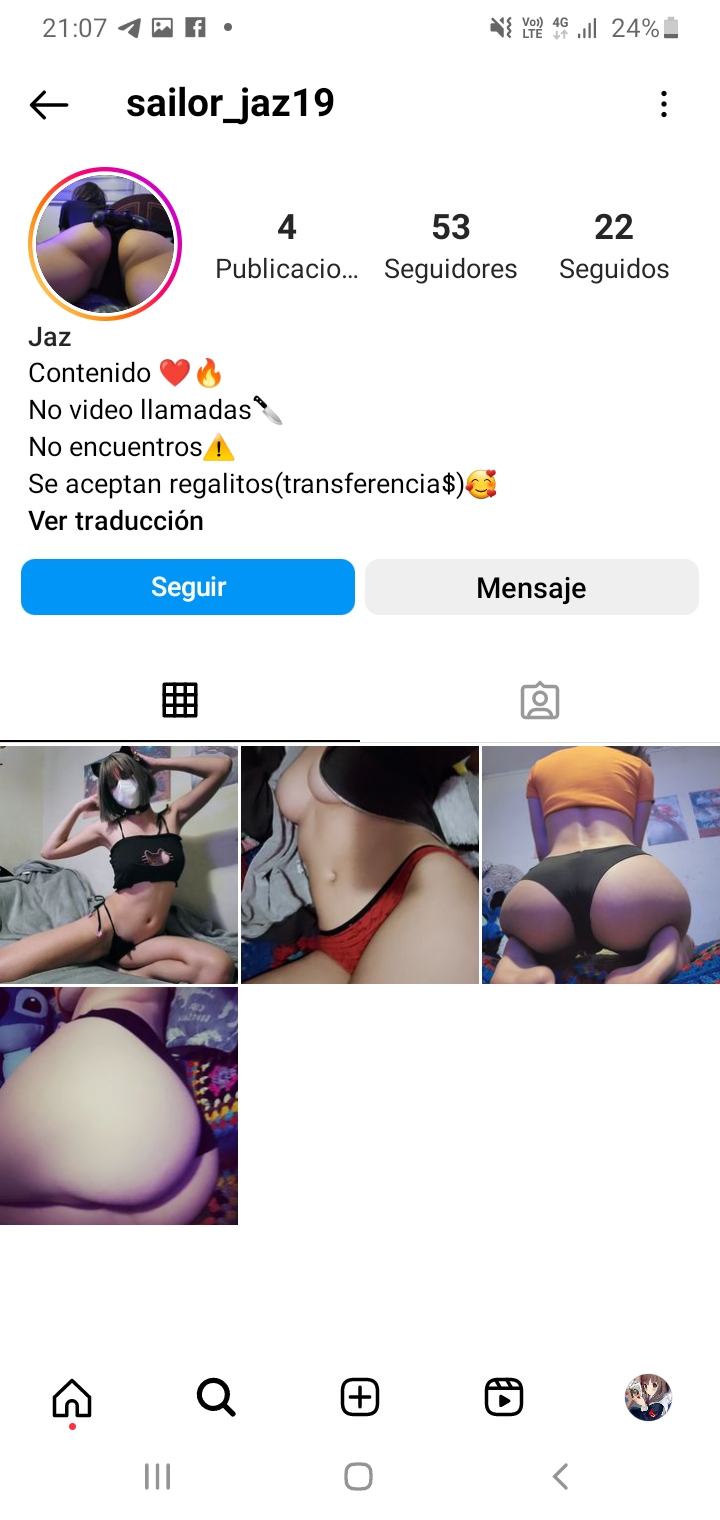
Task: Tap the system recent apps button
Action: pyautogui.click(x=157, y=1476)
